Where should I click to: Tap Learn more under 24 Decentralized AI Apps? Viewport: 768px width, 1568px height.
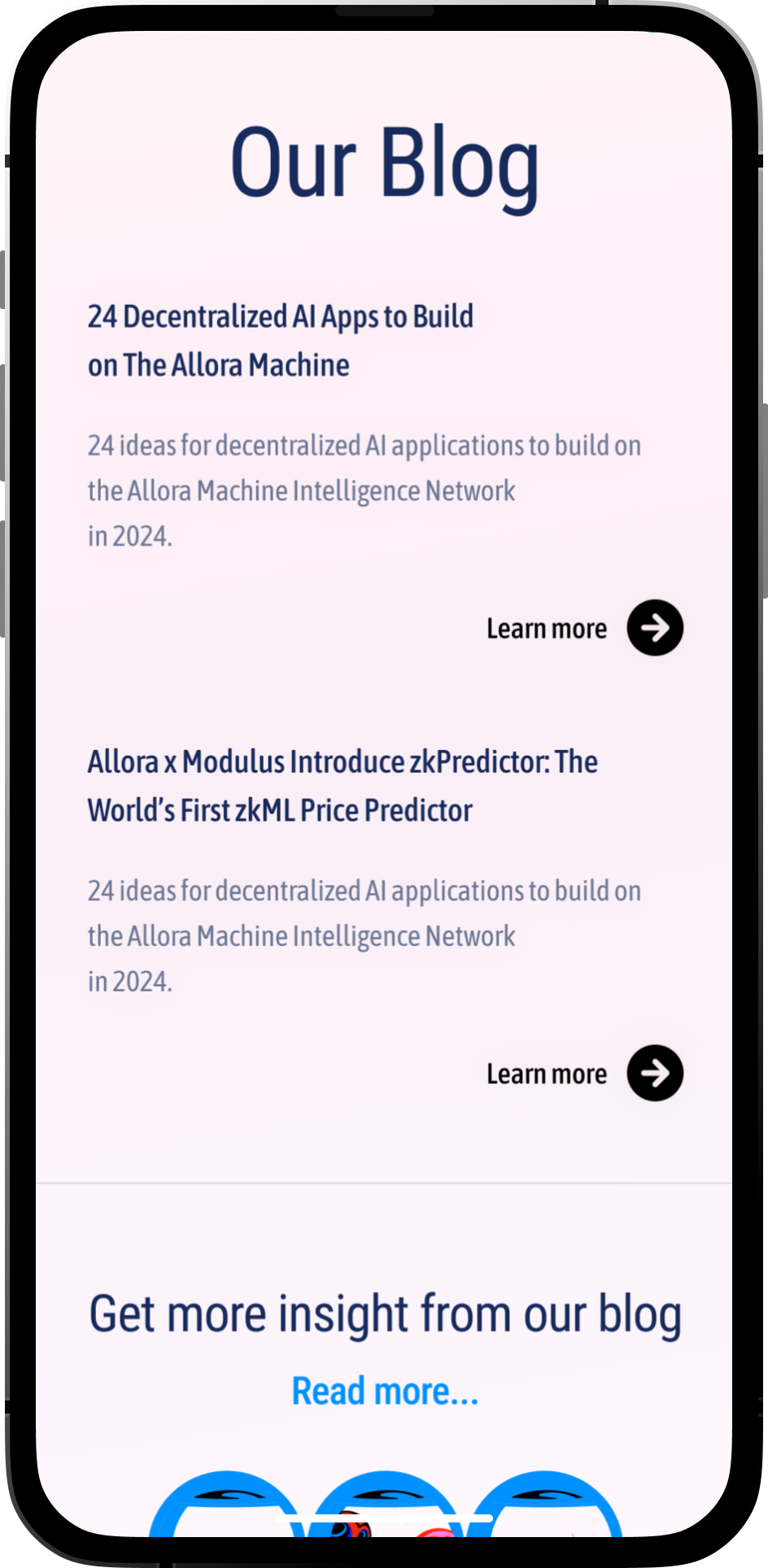pyautogui.click(x=583, y=628)
